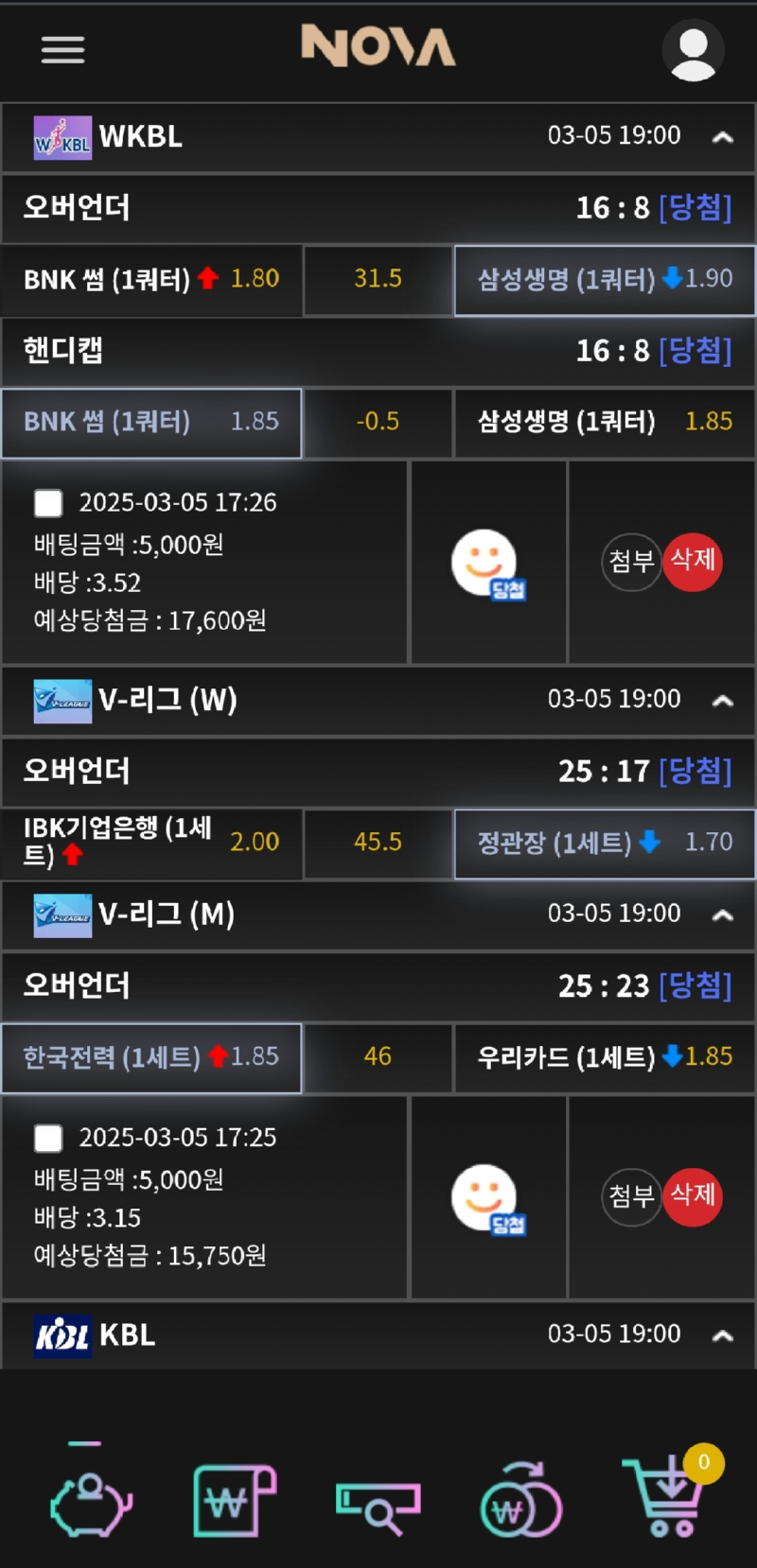Collapse the V-리그 (M) section
The image size is (757, 1568).
(722, 915)
